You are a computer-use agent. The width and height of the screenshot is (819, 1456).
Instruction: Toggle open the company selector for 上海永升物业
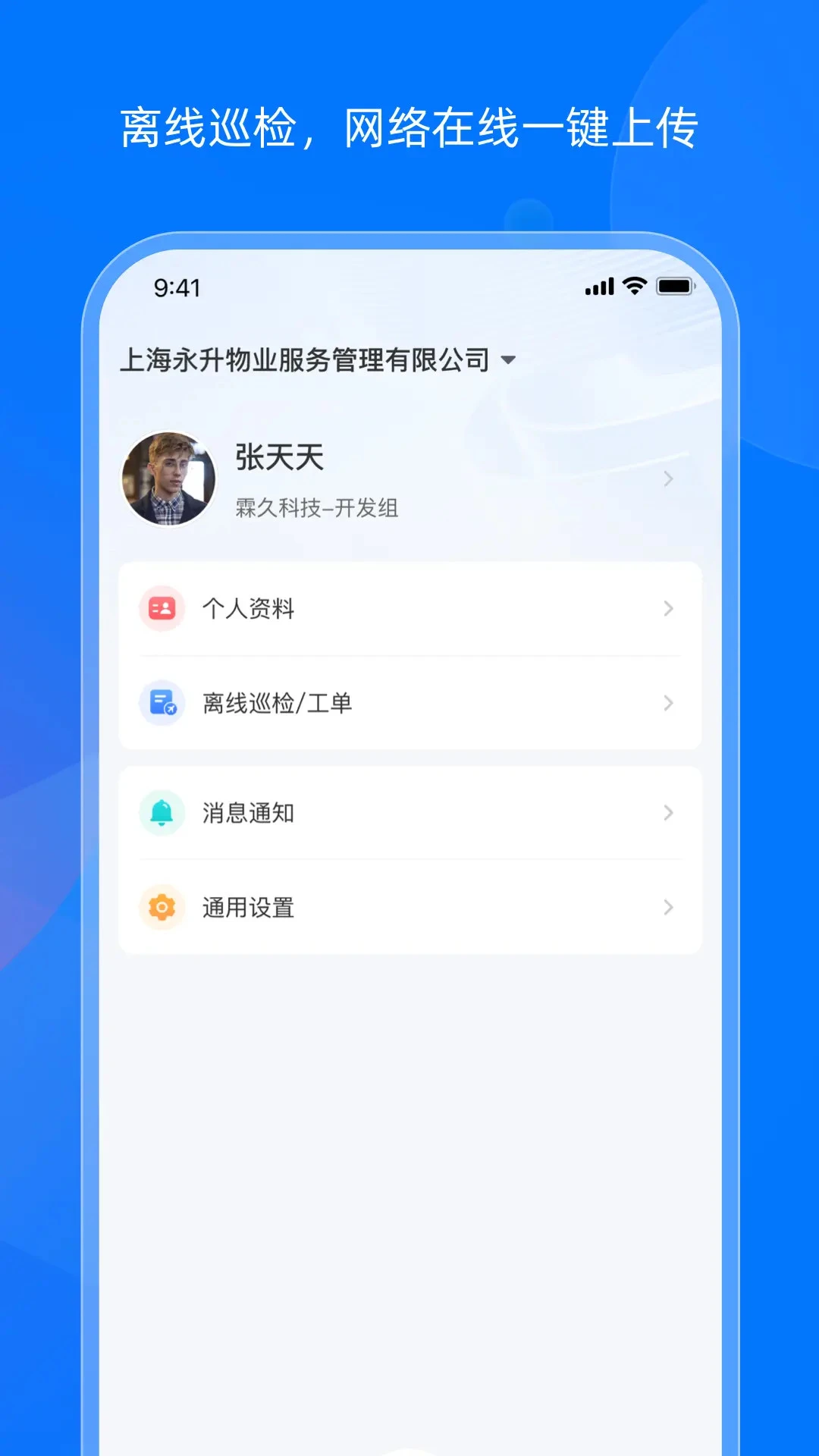509,358
